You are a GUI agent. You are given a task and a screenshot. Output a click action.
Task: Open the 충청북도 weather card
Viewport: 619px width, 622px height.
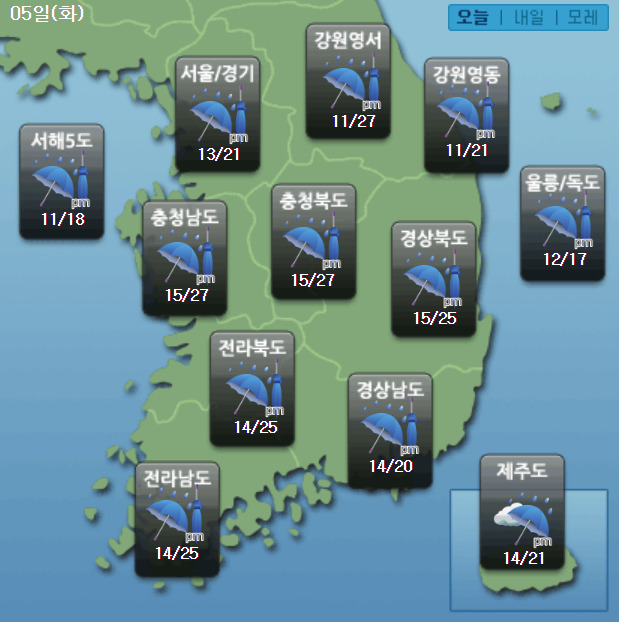(x=314, y=241)
